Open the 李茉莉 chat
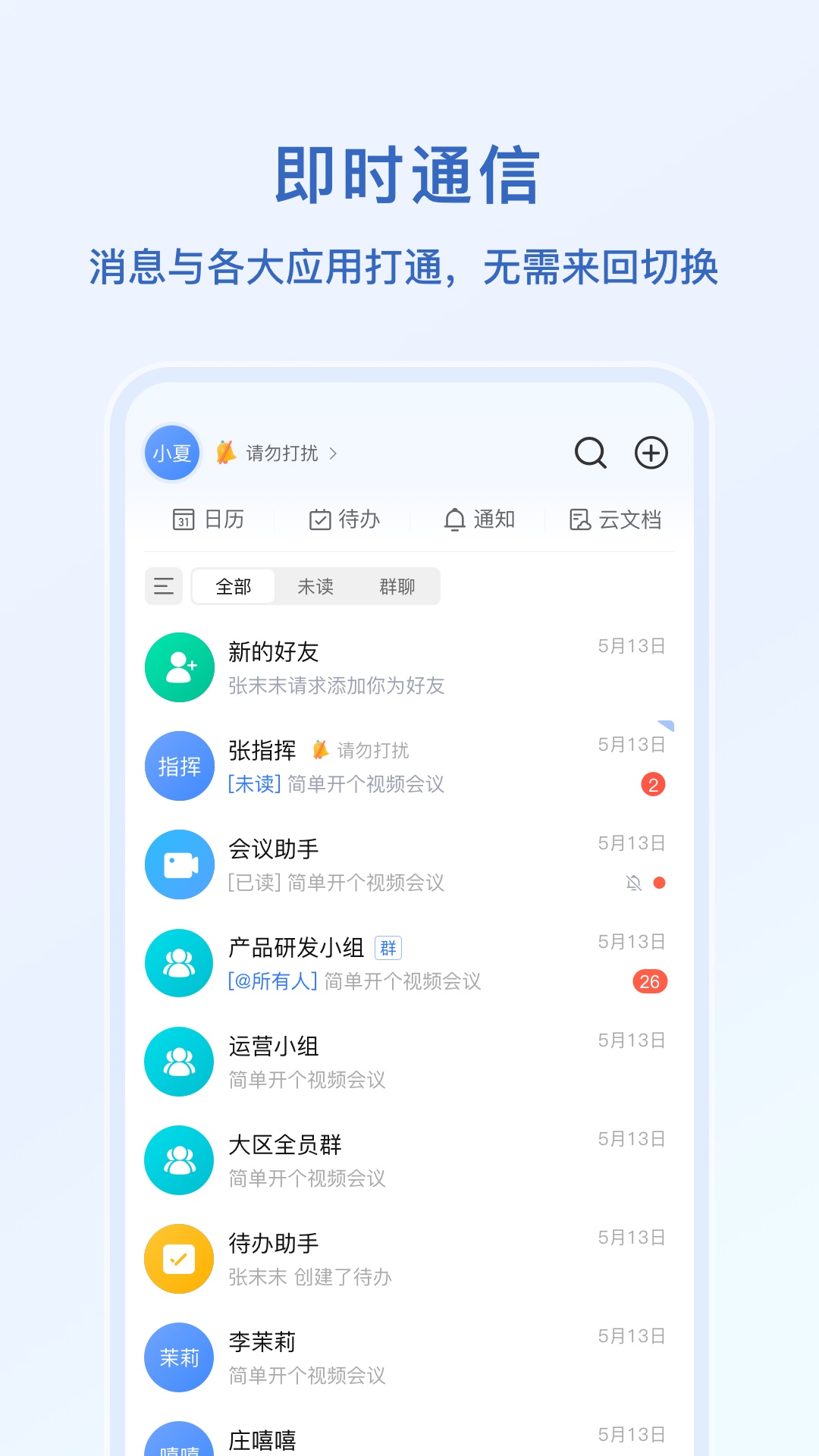 coord(379,1357)
